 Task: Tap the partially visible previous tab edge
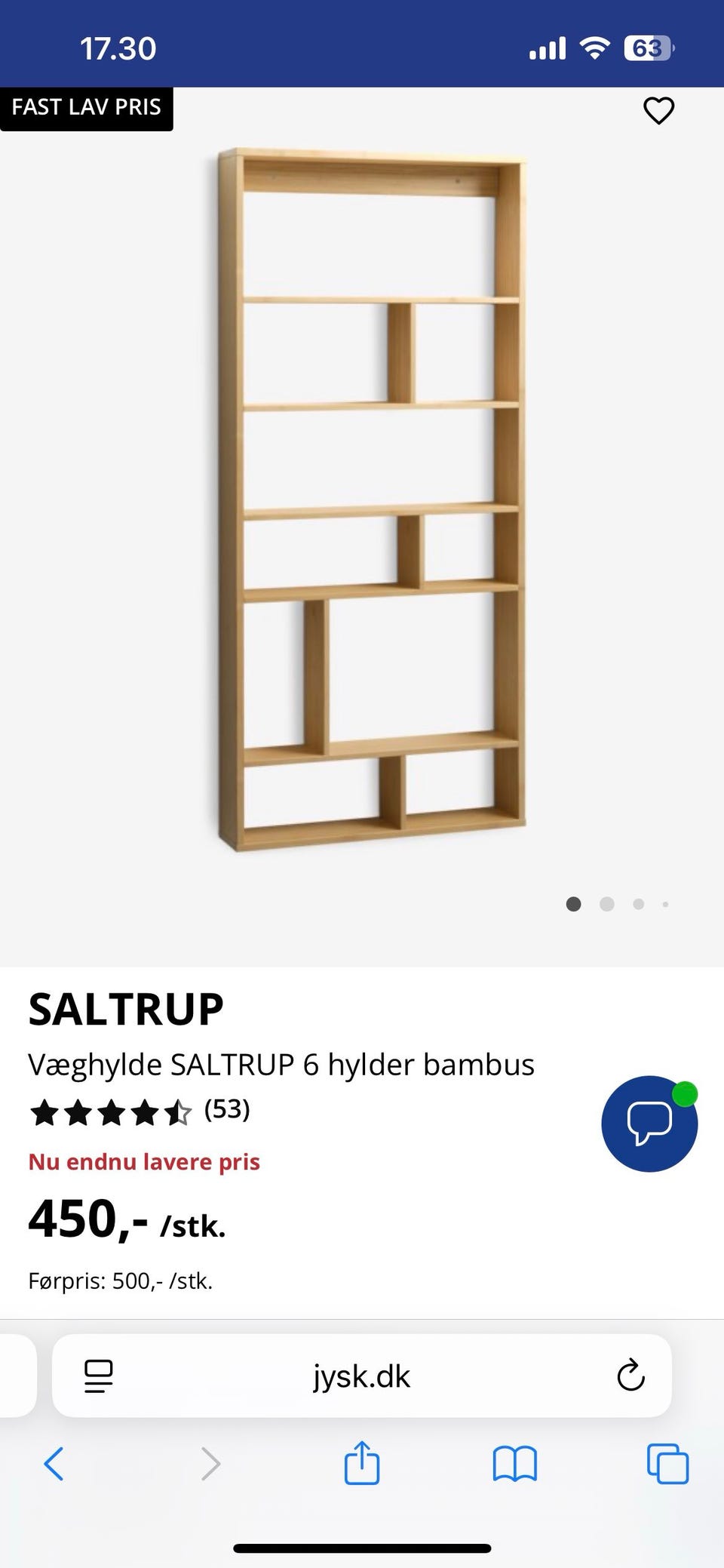tap(14, 1376)
